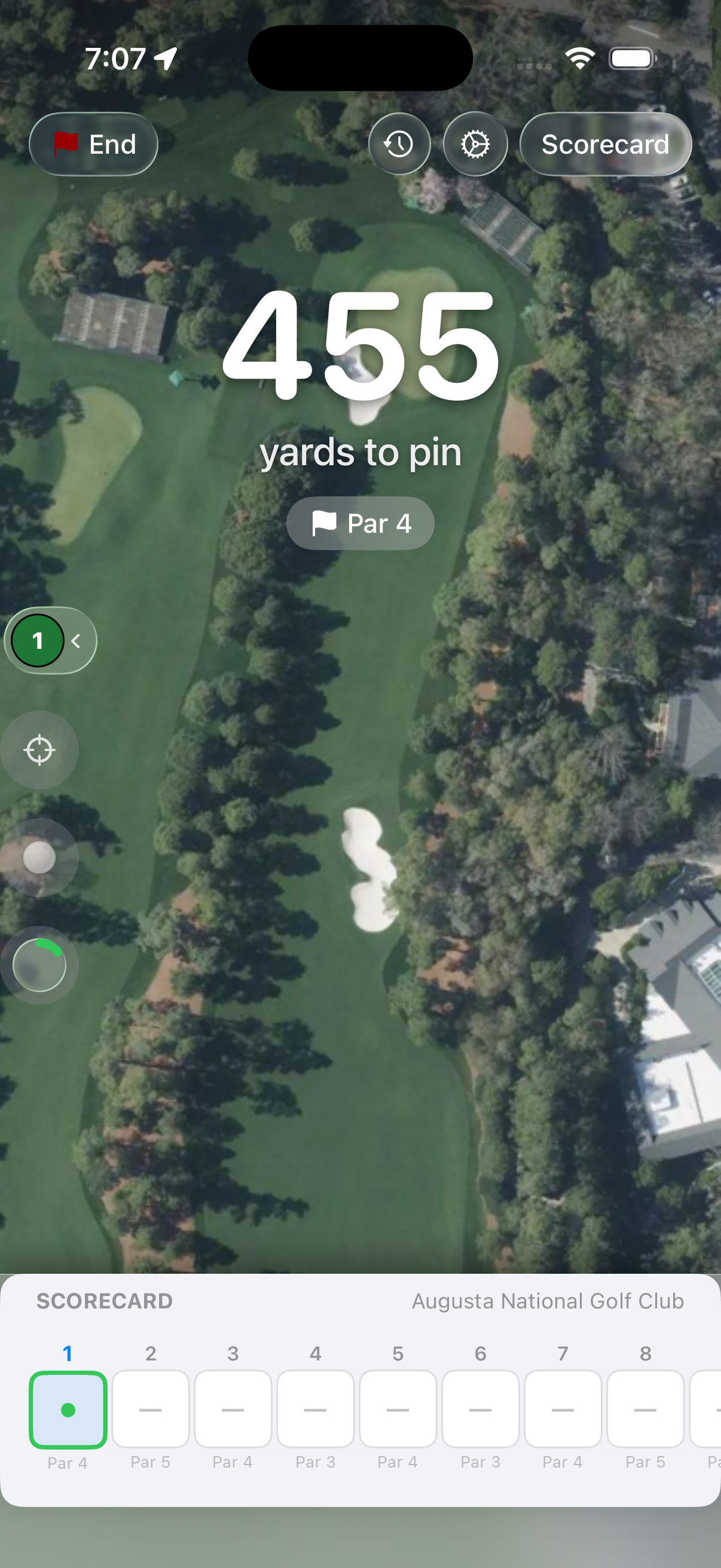
Task: Tap the flag icon on the Par 4 badge
Action: [323, 522]
